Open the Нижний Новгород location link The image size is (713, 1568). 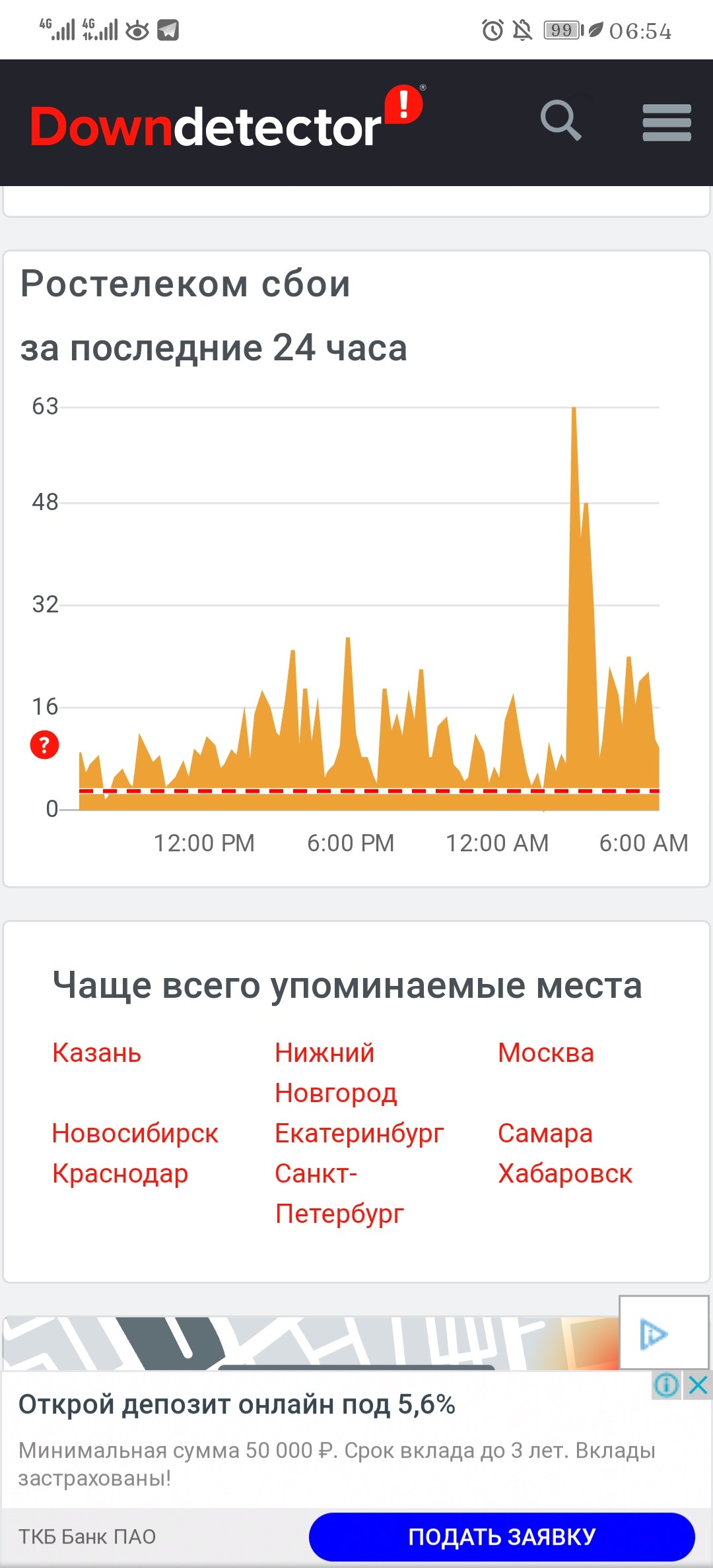[335, 1072]
